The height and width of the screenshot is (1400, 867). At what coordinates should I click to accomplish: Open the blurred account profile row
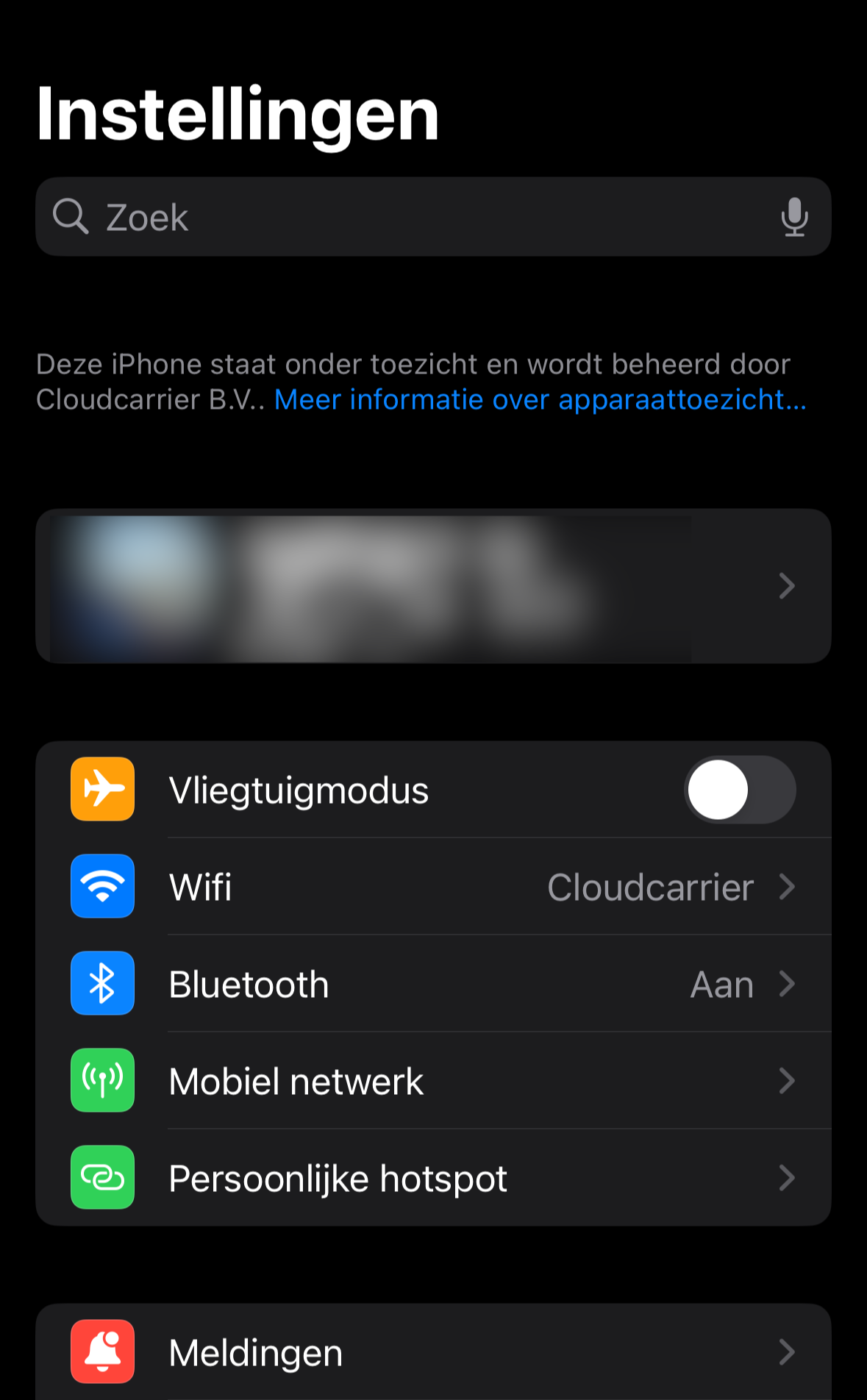tap(433, 586)
